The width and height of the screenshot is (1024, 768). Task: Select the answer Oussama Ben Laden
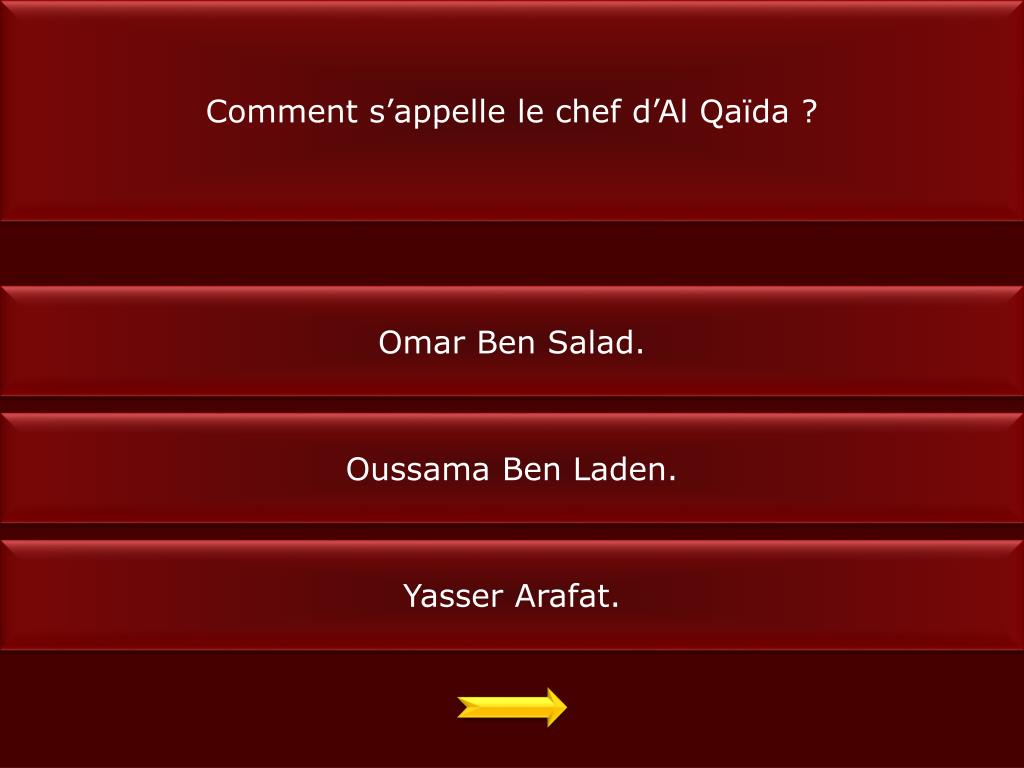click(x=511, y=469)
